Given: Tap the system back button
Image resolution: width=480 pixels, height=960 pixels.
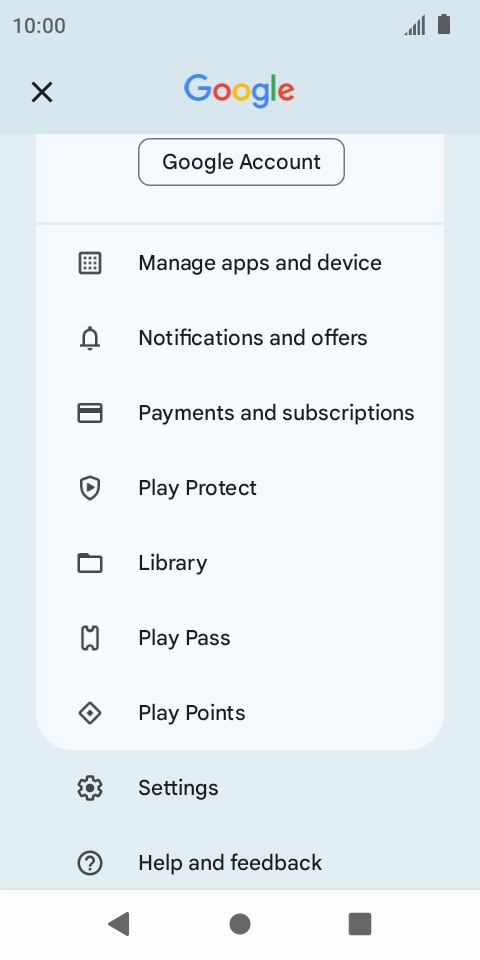Looking at the screenshot, I should coord(119,924).
